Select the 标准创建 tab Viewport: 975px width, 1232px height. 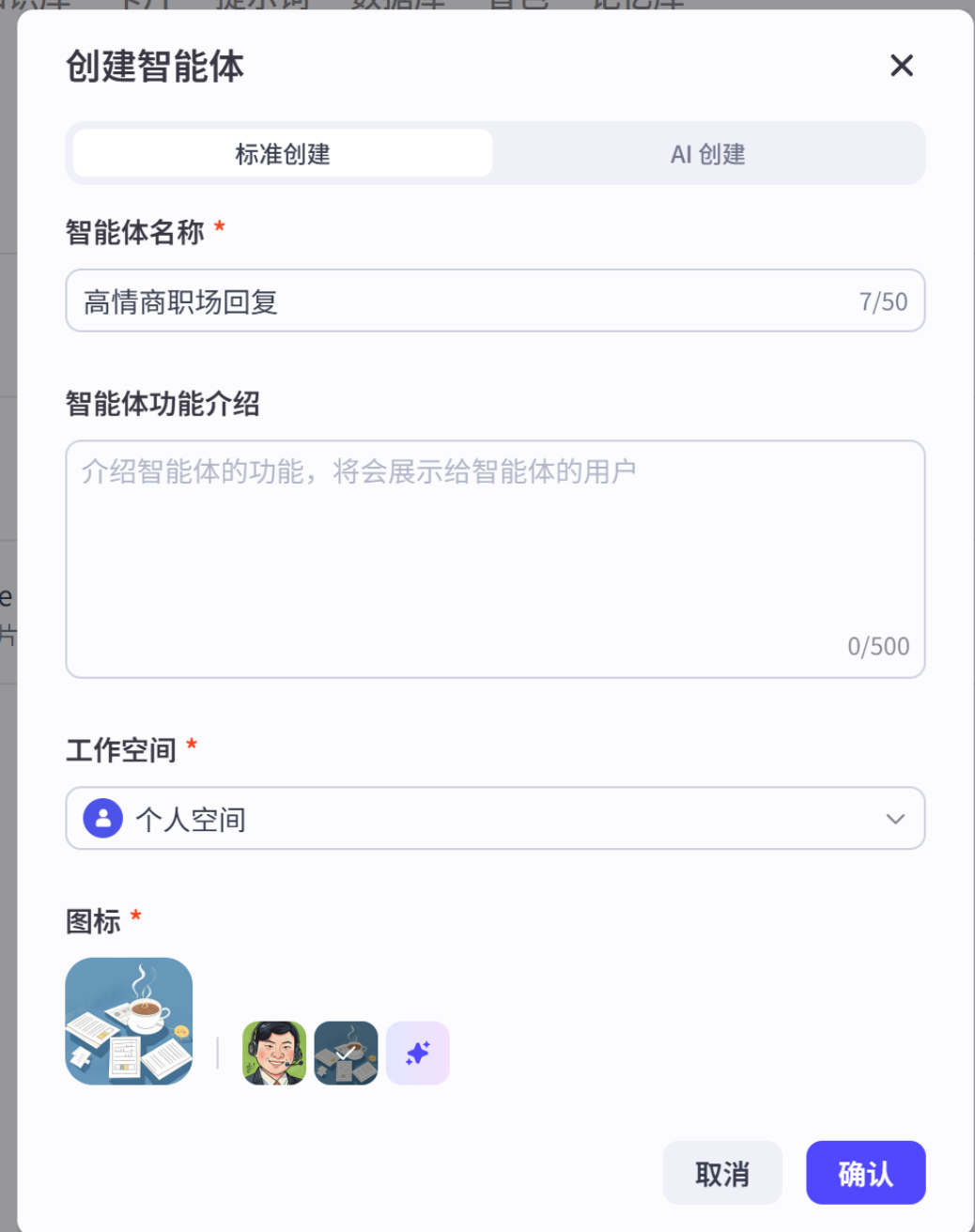click(x=279, y=153)
